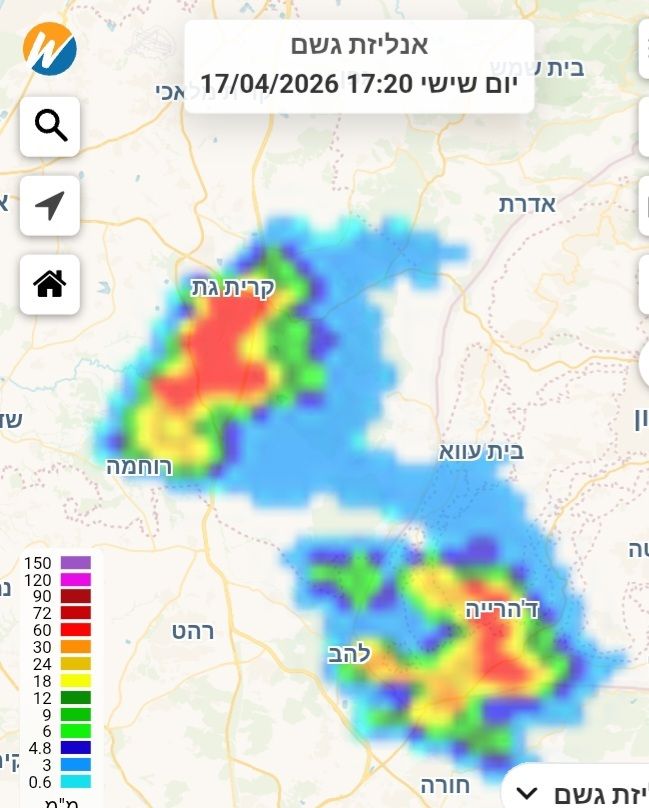Center the map on my location
Screen dimensions: 649x808
[x=50, y=206]
